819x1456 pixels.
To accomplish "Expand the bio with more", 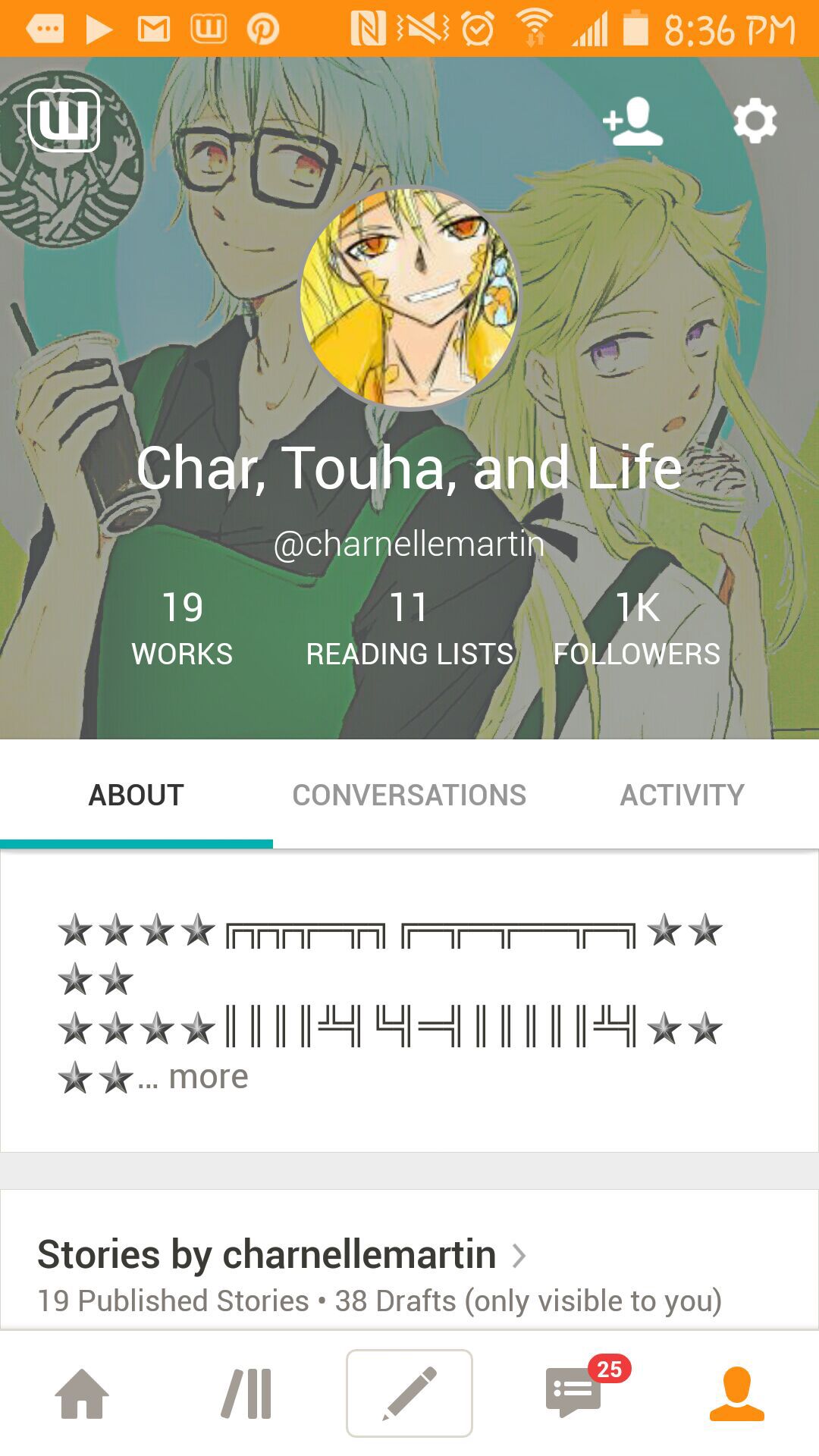I will click(208, 1077).
